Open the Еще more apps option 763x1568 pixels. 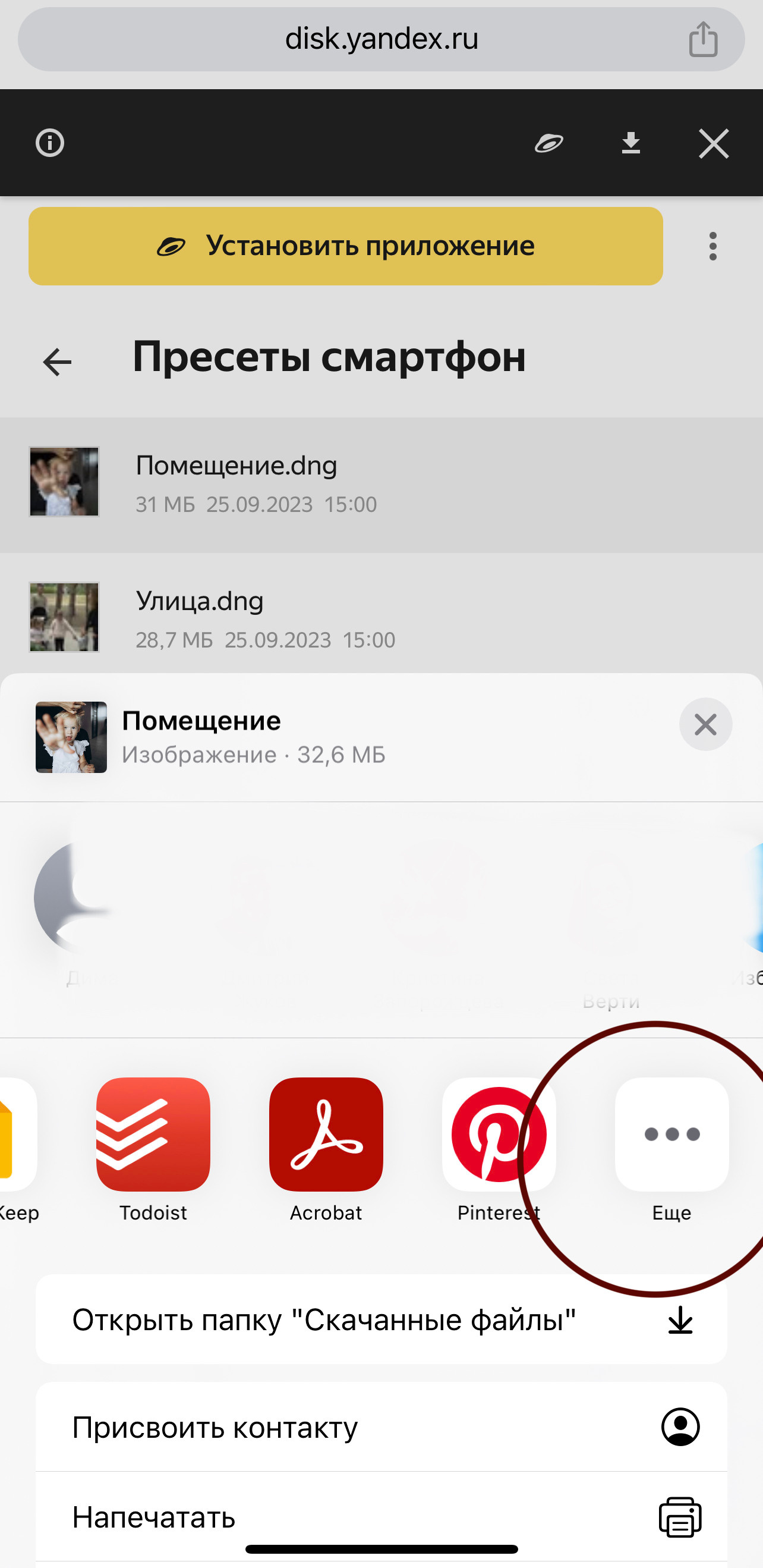pos(671,1133)
